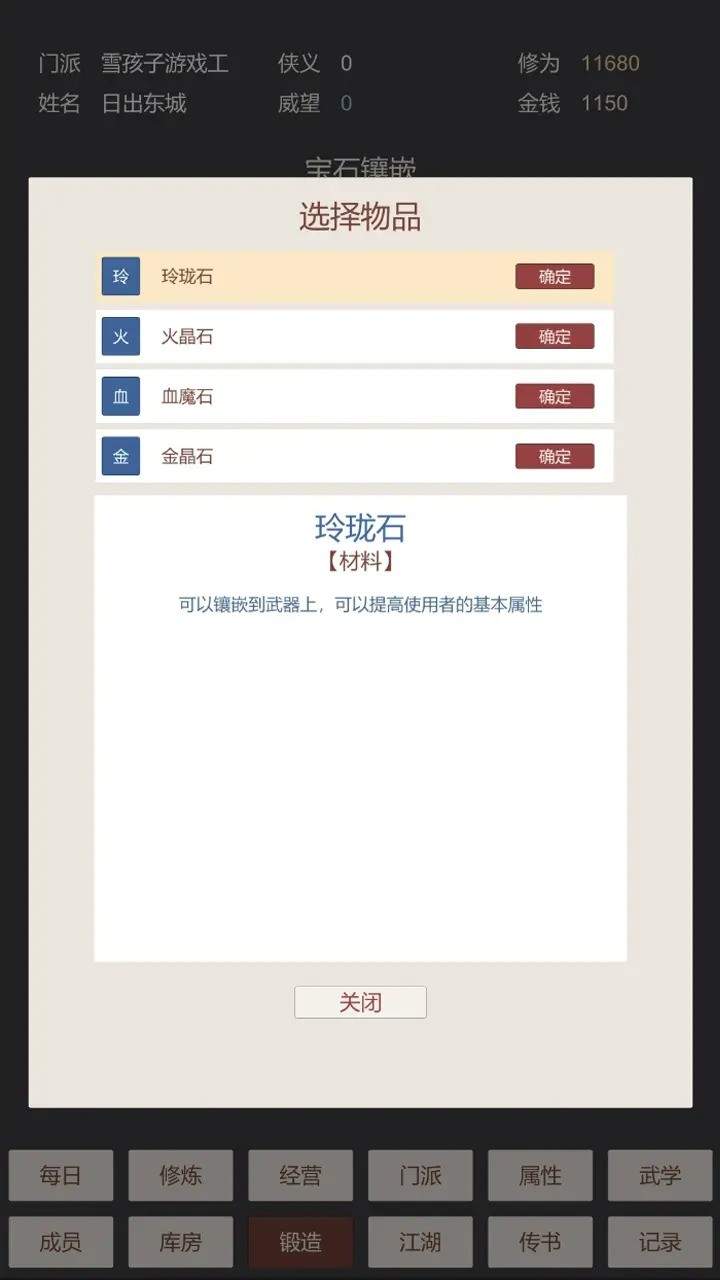The width and height of the screenshot is (720, 1280).
Task: Select the 玲 icon for 玲珑石
Action: tap(120, 276)
